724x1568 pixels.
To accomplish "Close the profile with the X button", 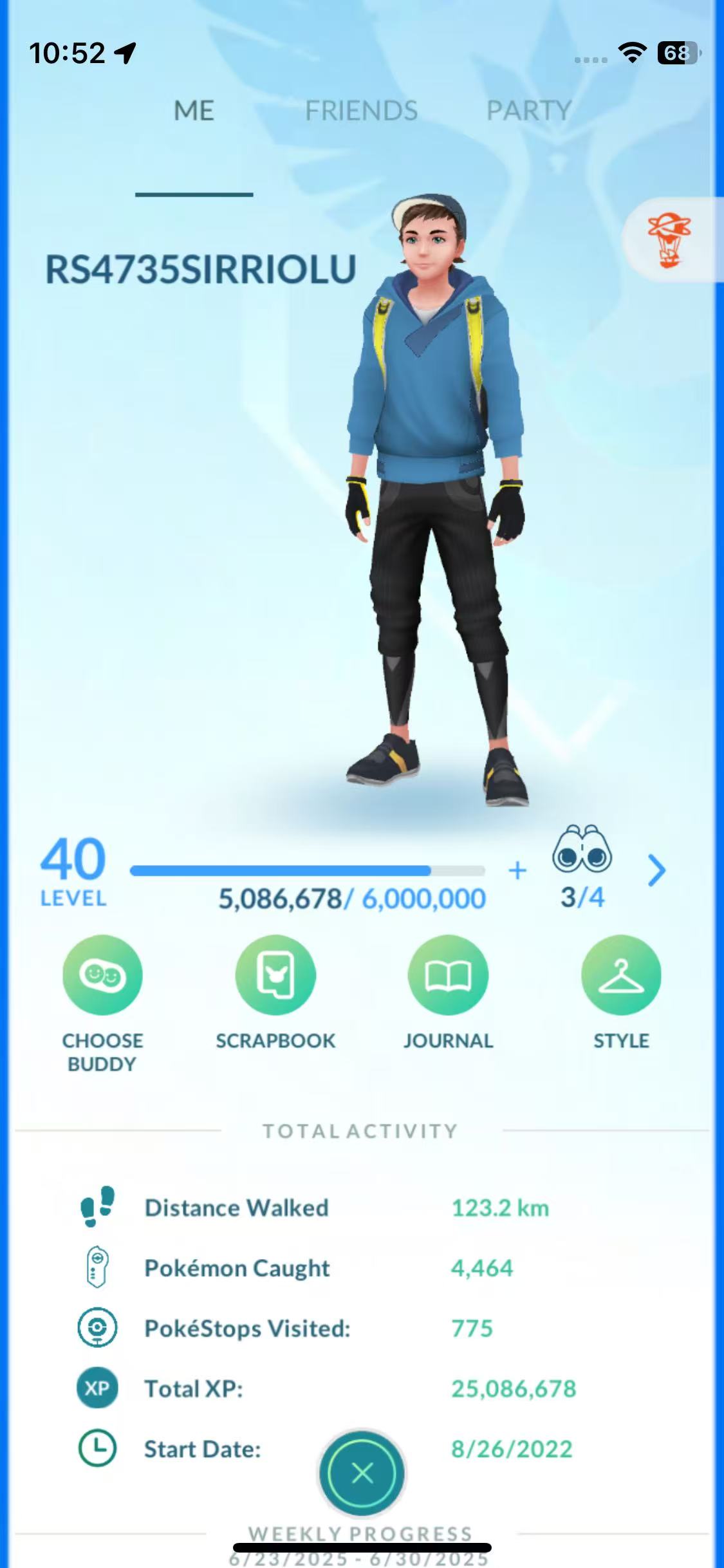I will pyautogui.click(x=362, y=1473).
